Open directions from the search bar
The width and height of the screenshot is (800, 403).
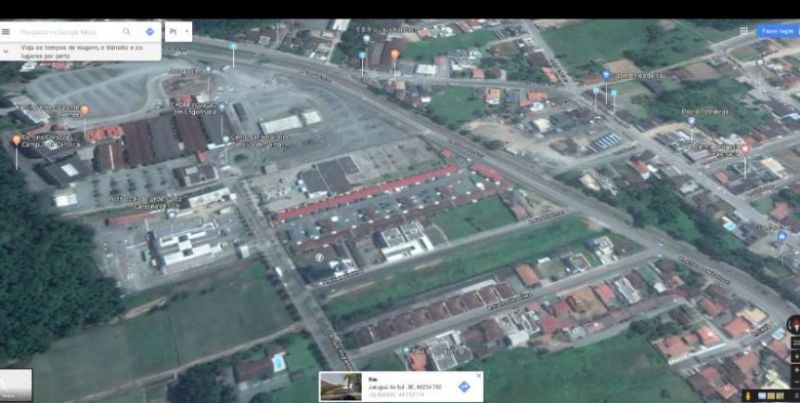pos(150,32)
